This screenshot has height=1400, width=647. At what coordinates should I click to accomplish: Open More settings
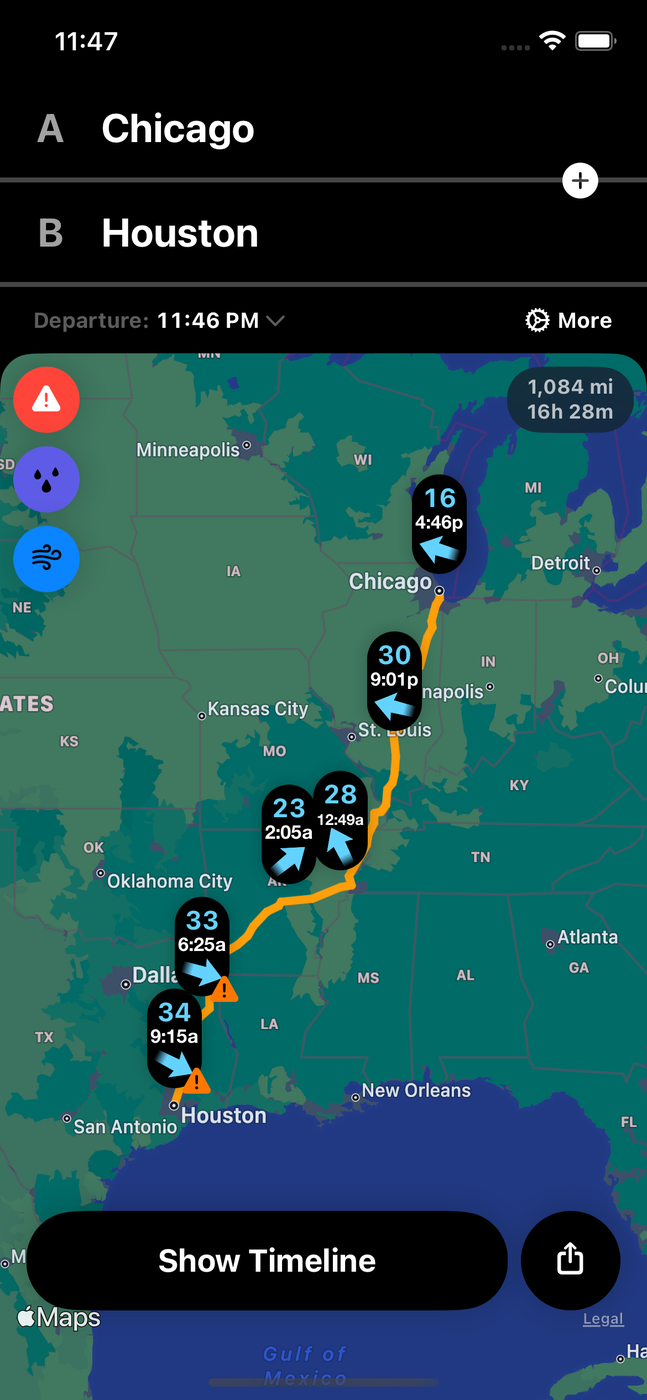pyautogui.click(x=569, y=321)
